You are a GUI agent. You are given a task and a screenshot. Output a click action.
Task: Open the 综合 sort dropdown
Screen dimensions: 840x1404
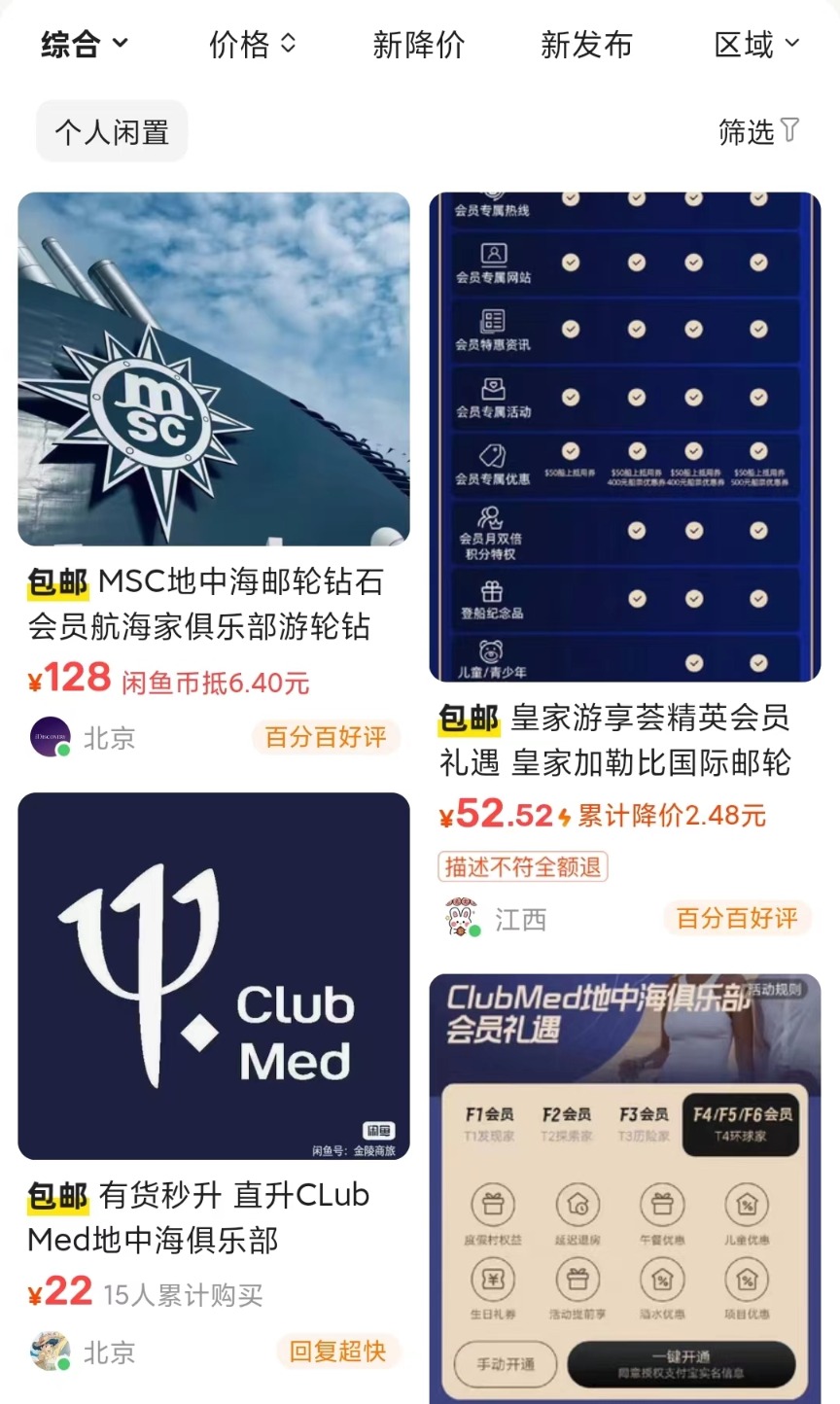coord(84,44)
